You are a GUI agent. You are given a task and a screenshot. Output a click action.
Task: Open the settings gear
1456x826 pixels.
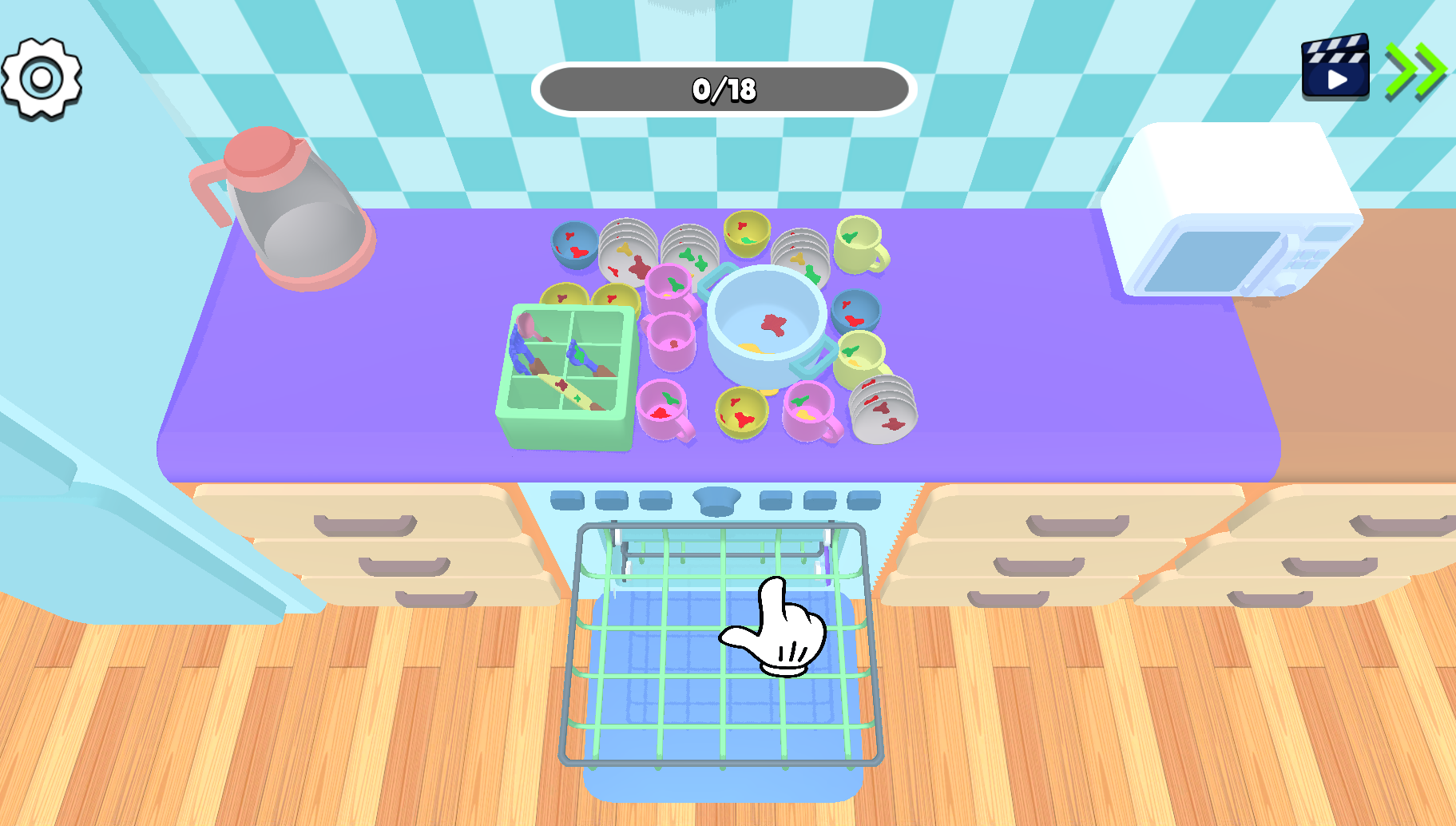click(42, 78)
